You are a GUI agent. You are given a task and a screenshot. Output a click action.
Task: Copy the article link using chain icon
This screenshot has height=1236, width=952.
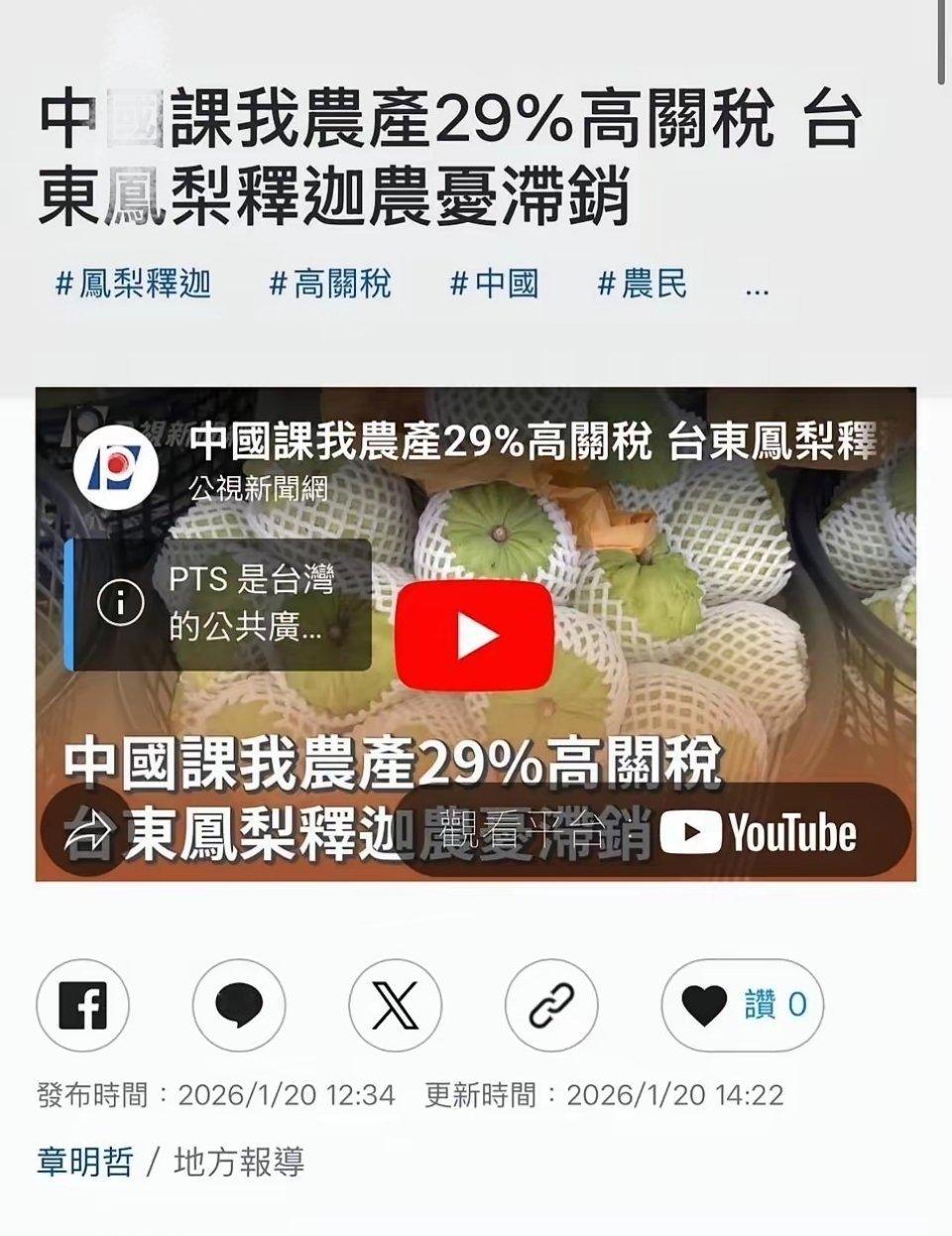click(550, 1005)
